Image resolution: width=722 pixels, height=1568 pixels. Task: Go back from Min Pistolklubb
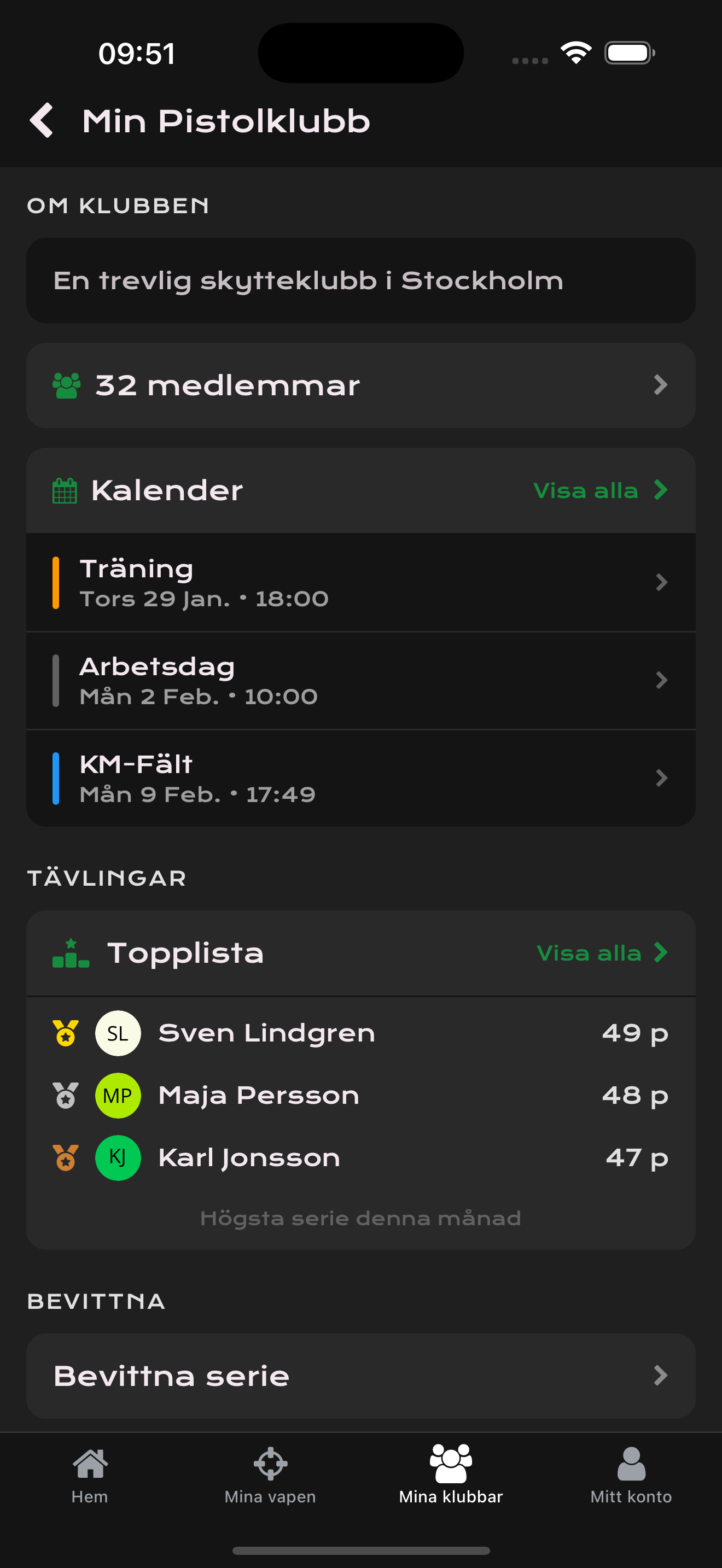pos(42,120)
